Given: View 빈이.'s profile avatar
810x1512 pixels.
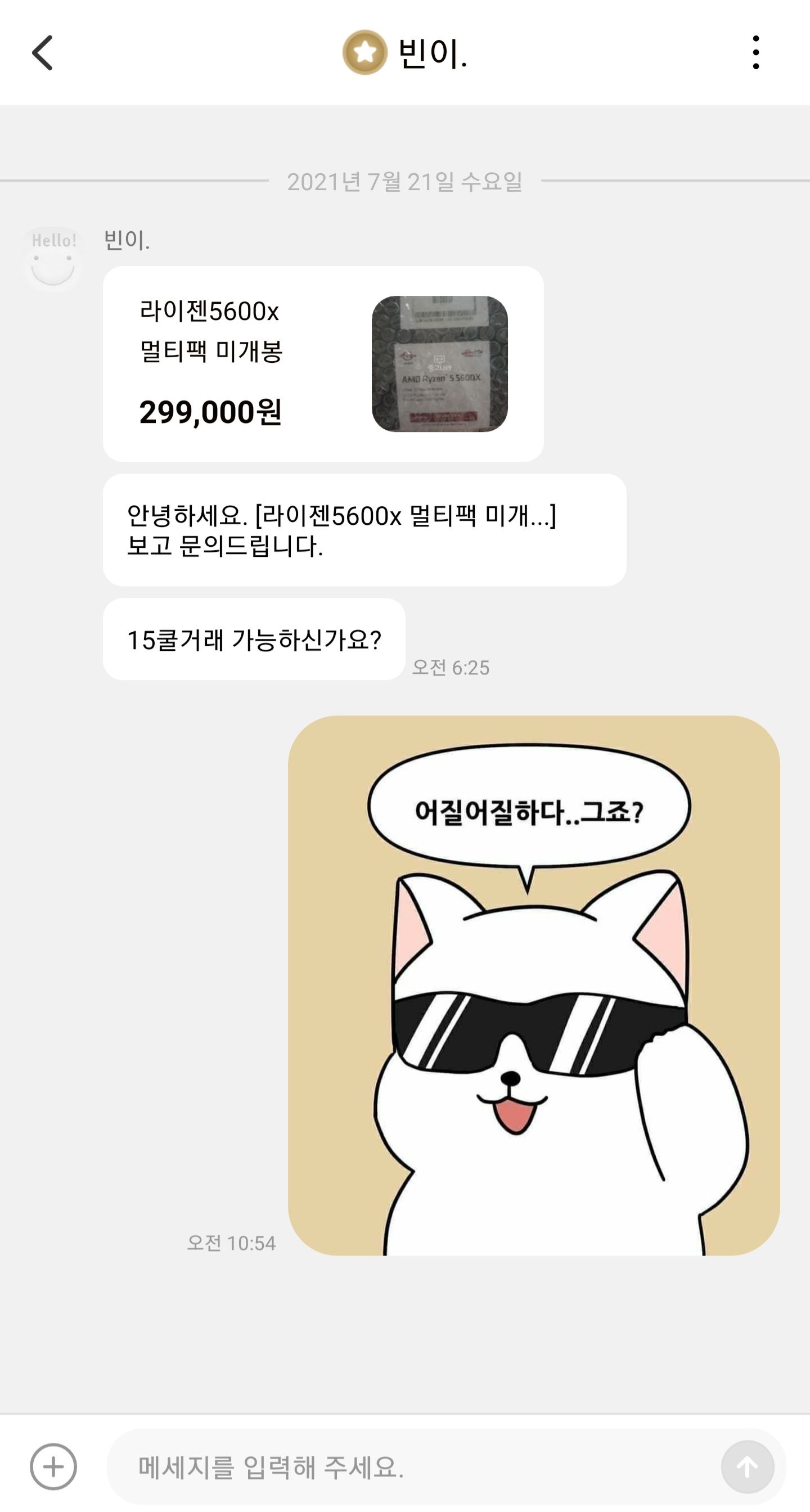Looking at the screenshot, I should 53,259.
